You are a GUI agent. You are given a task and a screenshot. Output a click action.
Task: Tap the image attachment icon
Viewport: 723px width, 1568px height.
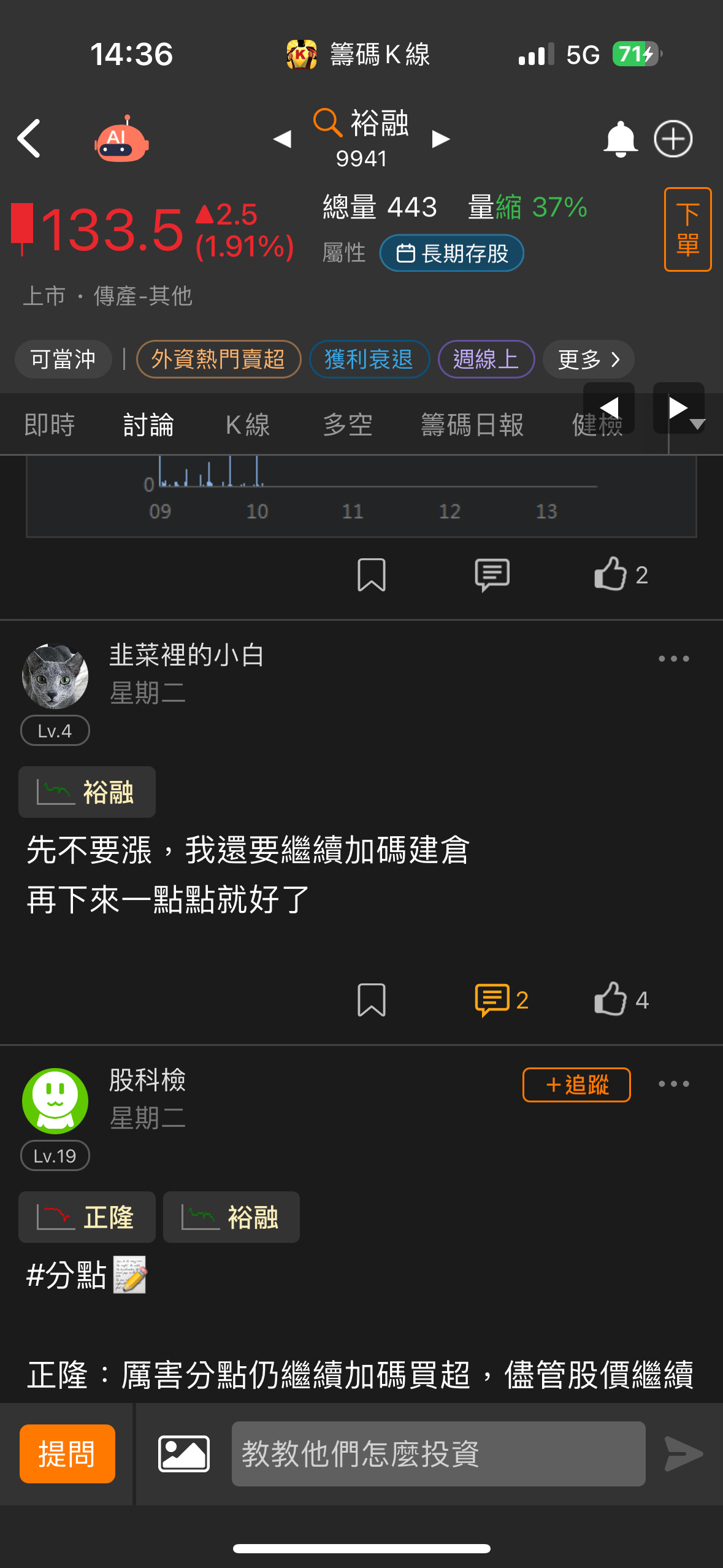pyautogui.click(x=183, y=1453)
